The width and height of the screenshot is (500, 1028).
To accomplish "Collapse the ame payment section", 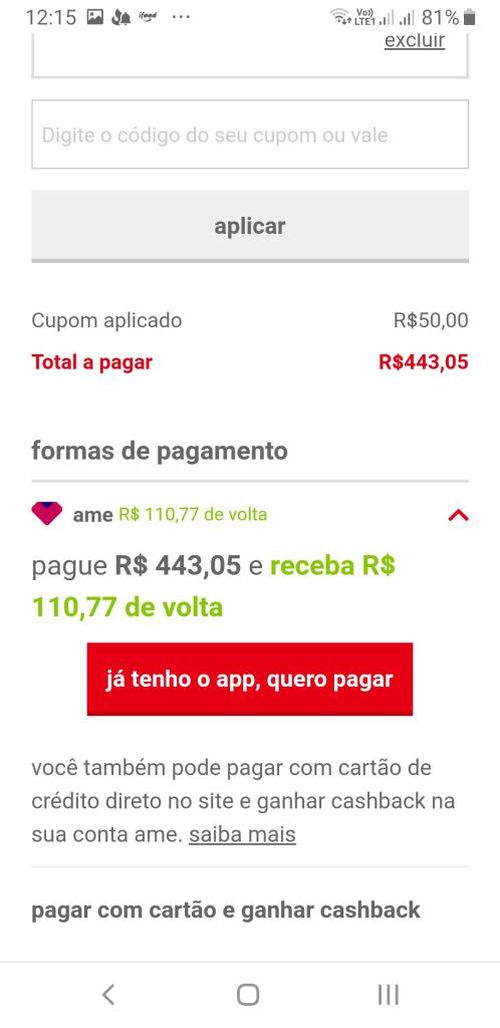I will (458, 515).
